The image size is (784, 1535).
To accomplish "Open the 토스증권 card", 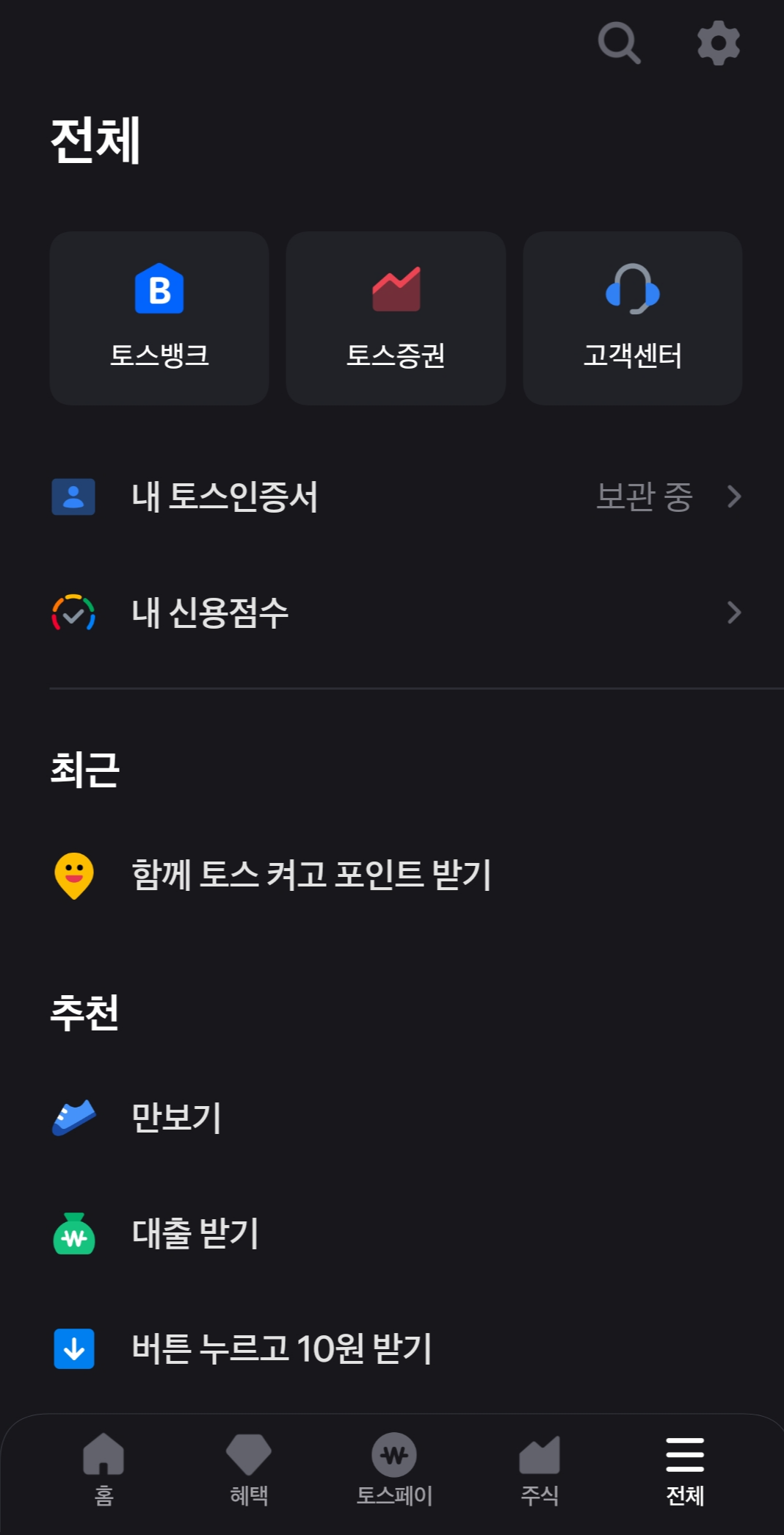I will (396, 318).
